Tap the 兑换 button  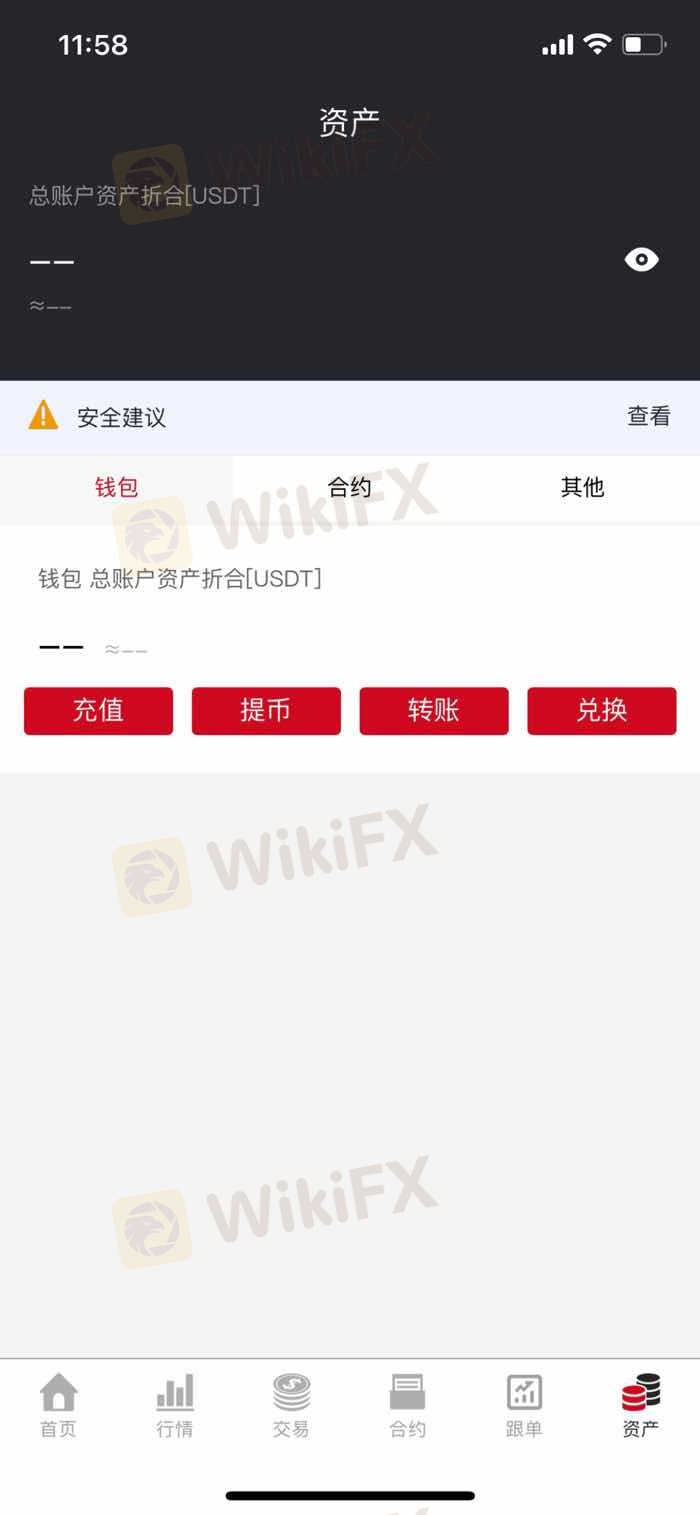coord(602,711)
